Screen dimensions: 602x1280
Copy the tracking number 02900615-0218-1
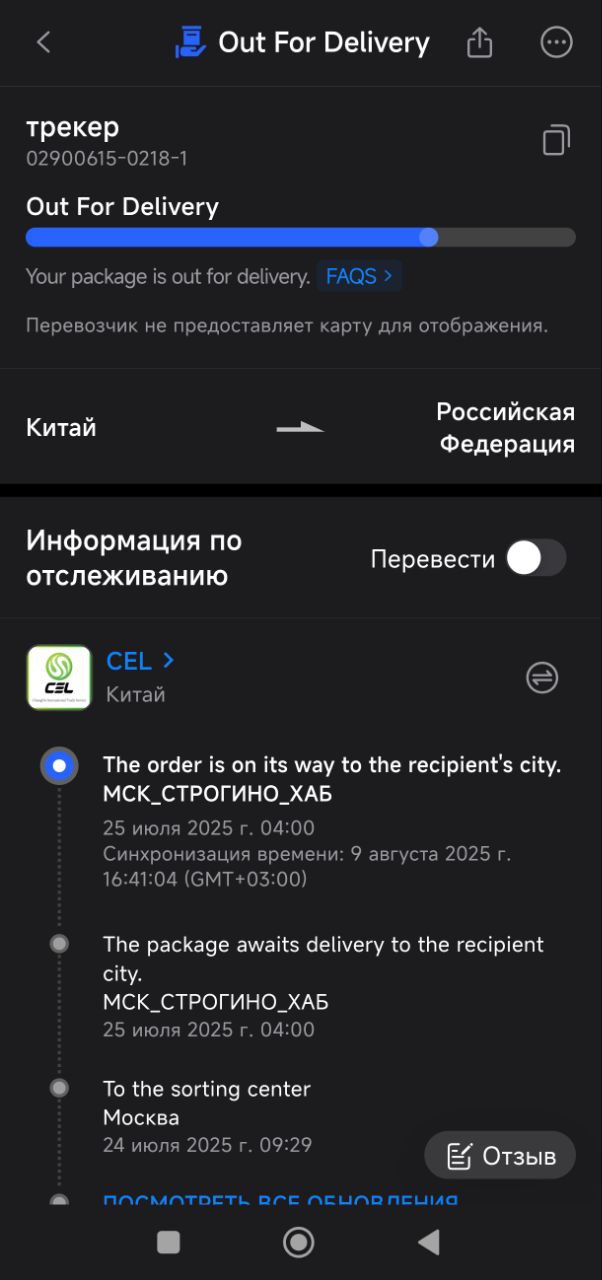click(556, 140)
